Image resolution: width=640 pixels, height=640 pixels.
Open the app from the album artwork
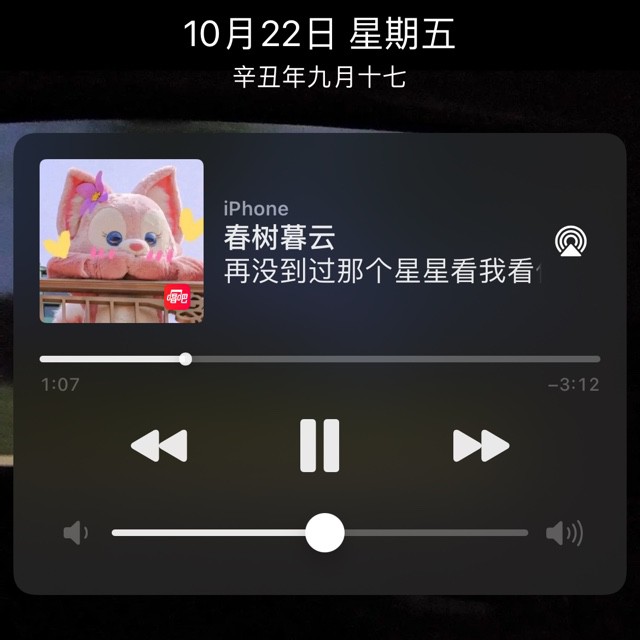coord(121,241)
